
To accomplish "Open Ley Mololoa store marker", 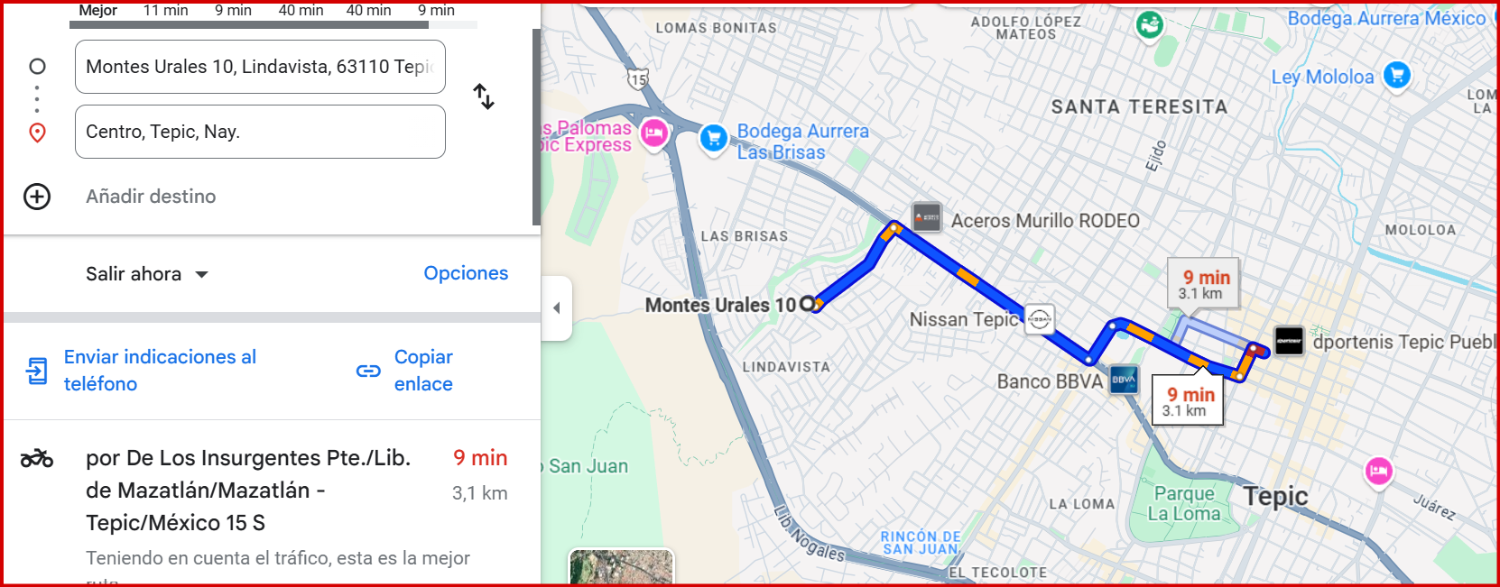I will (x=1398, y=75).
